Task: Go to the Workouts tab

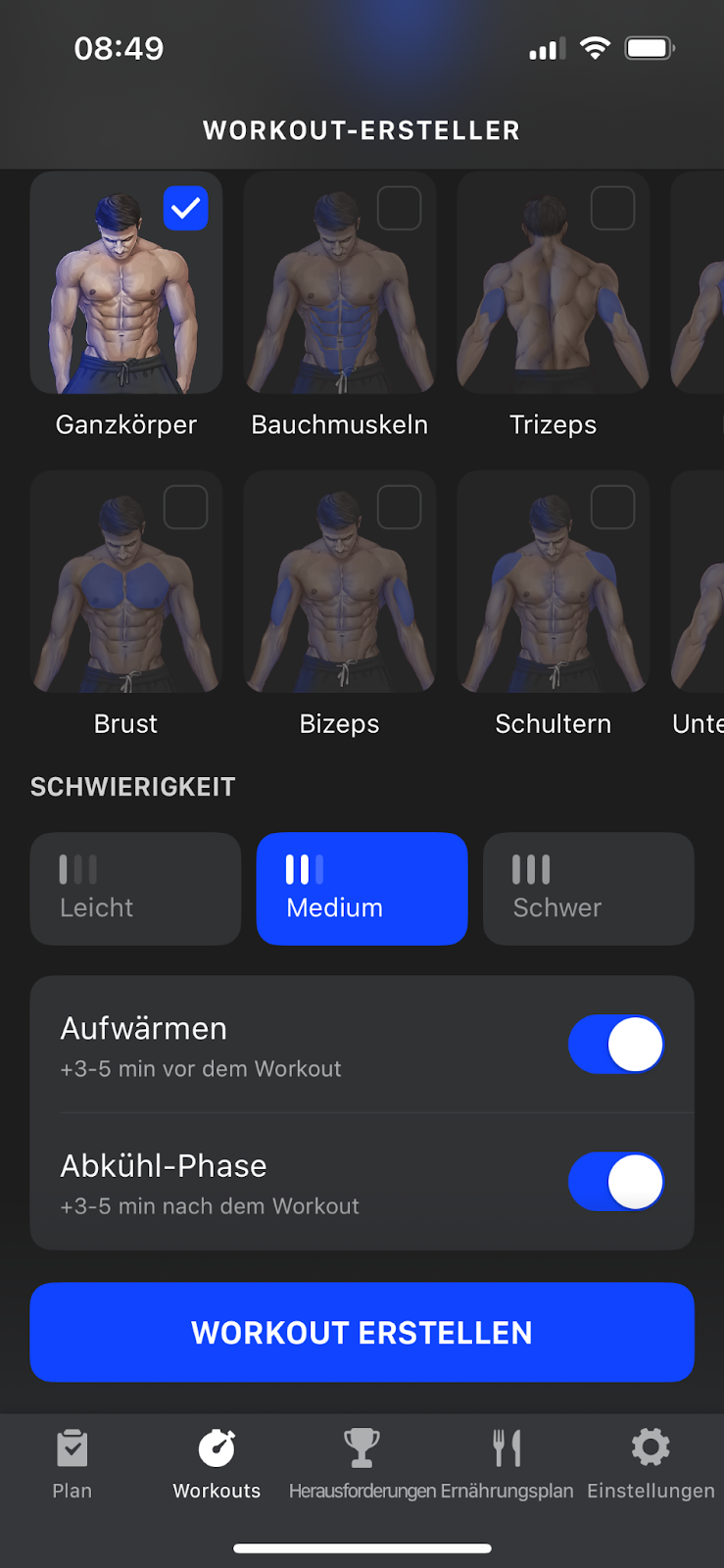Action: point(217,1464)
